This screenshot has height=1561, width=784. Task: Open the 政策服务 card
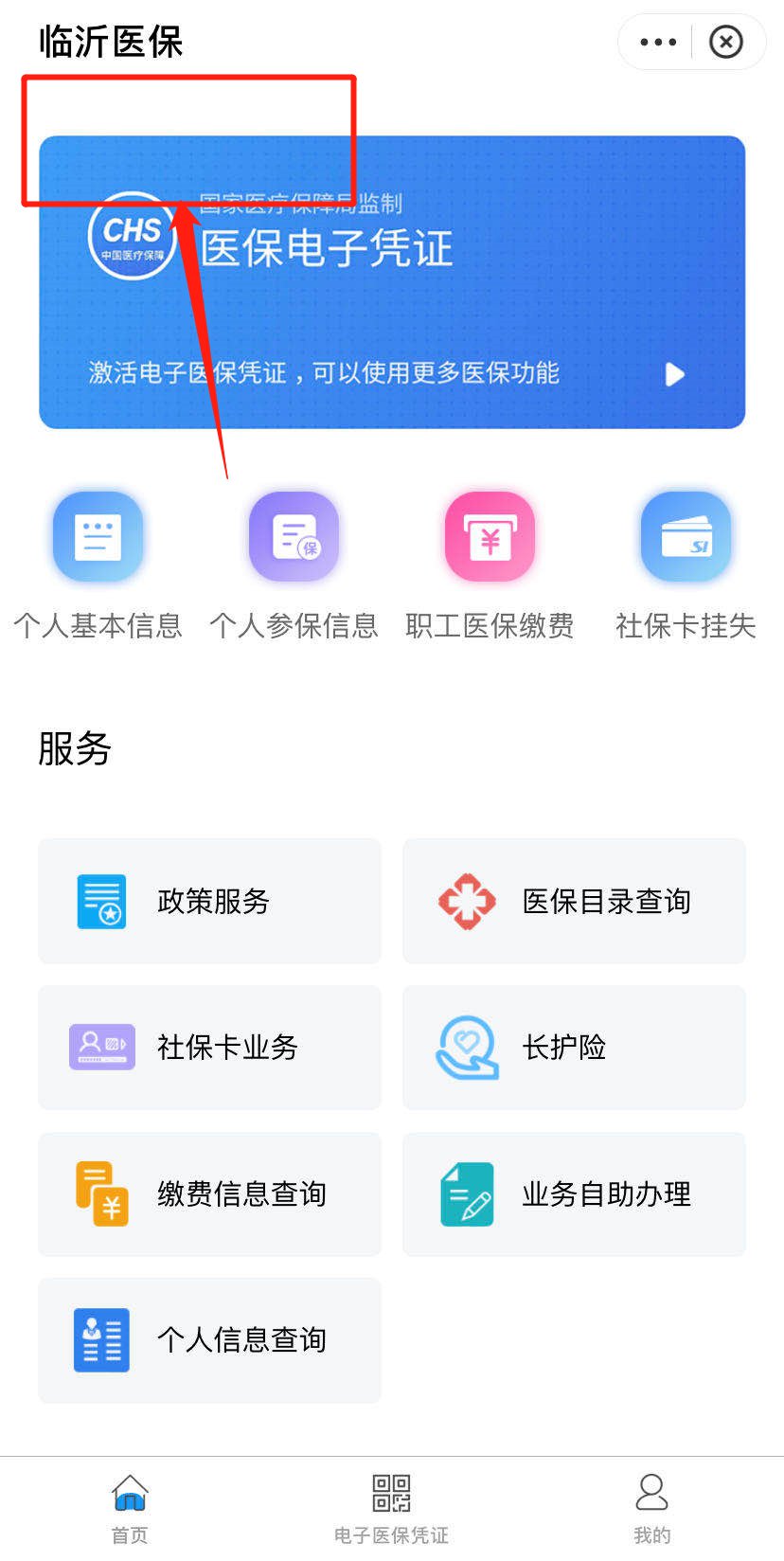[x=209, y=901]
